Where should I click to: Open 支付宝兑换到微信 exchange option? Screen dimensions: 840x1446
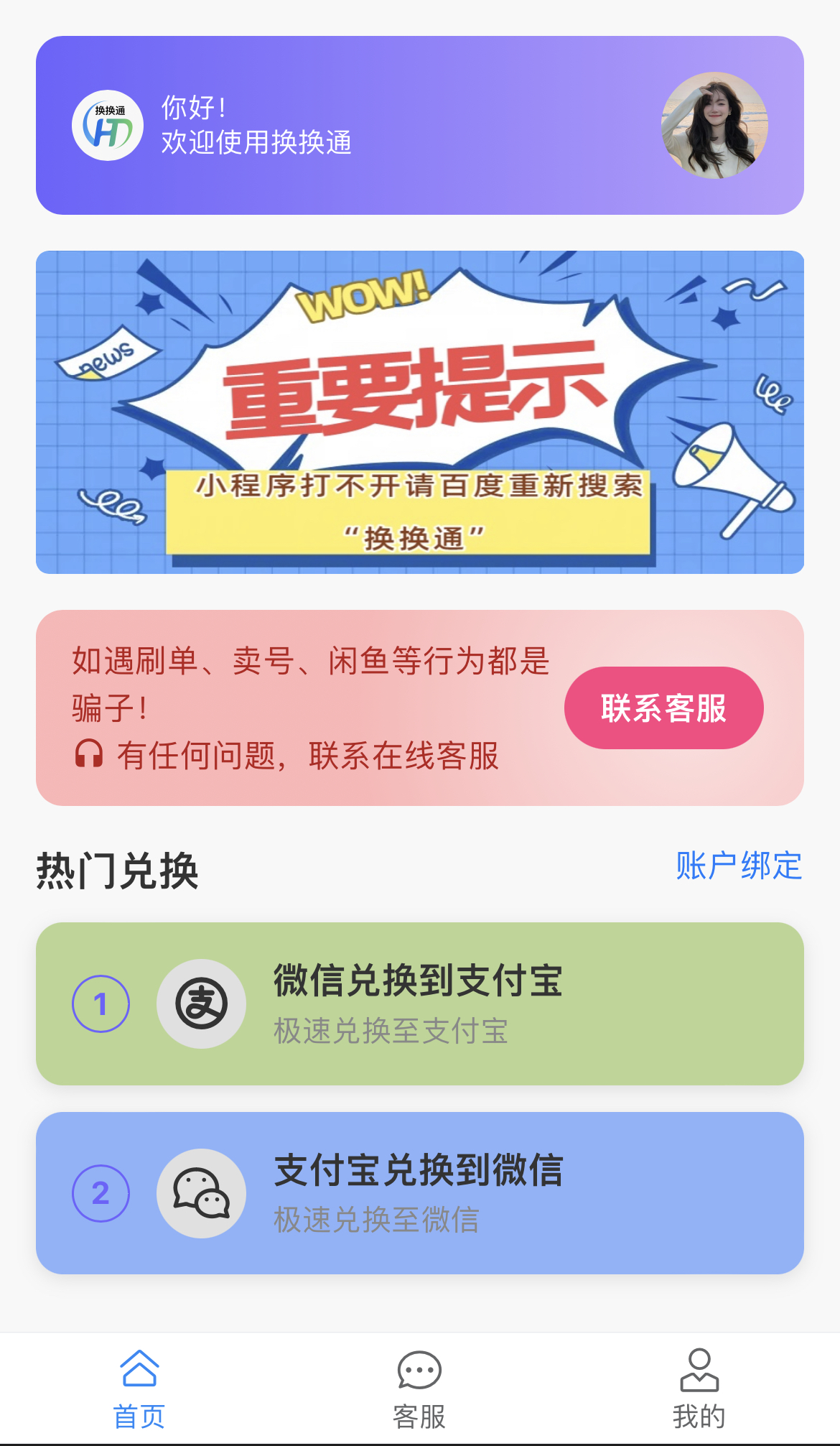point(420,1192)
